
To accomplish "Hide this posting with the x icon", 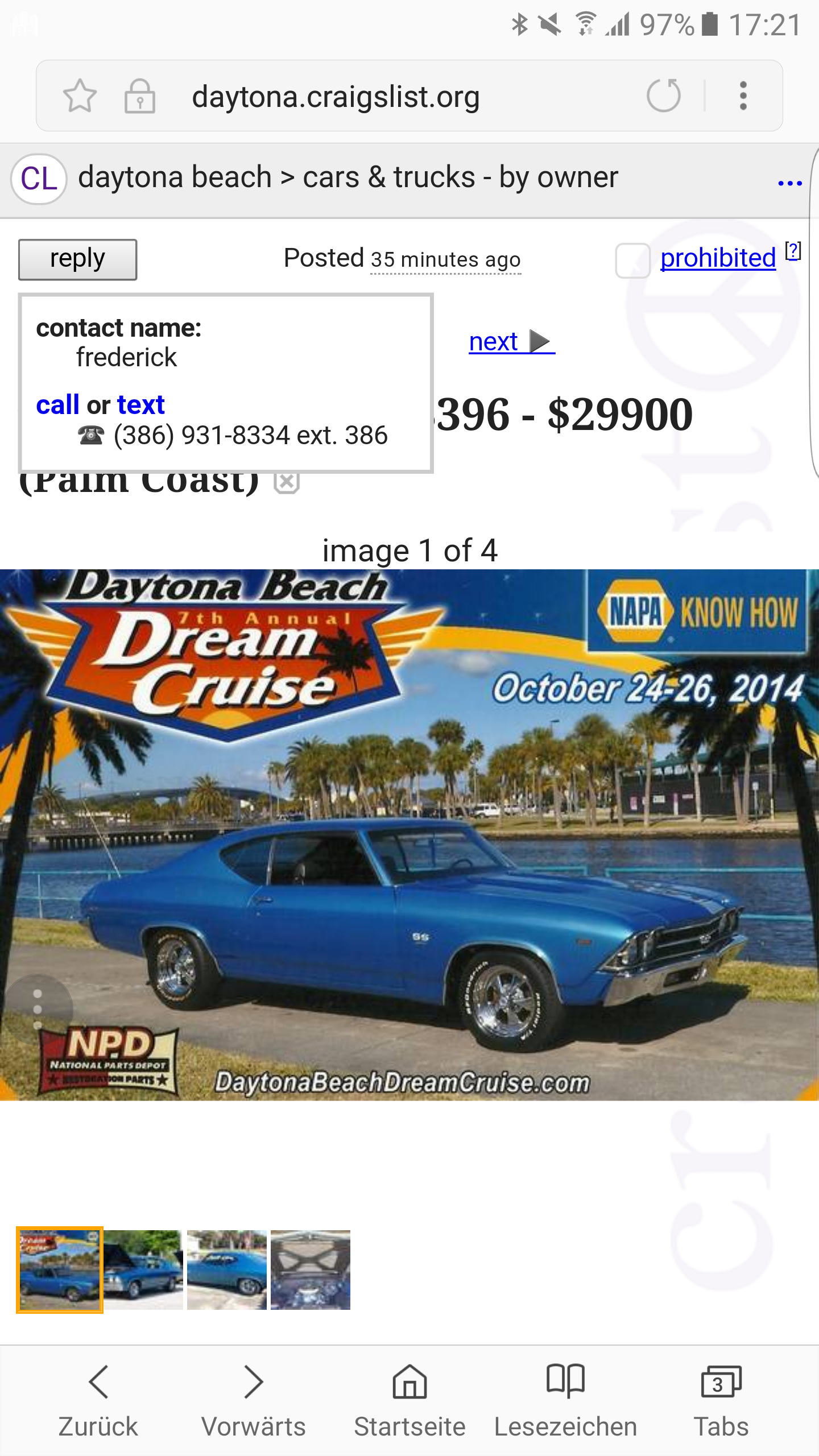I will pos(287,482).
